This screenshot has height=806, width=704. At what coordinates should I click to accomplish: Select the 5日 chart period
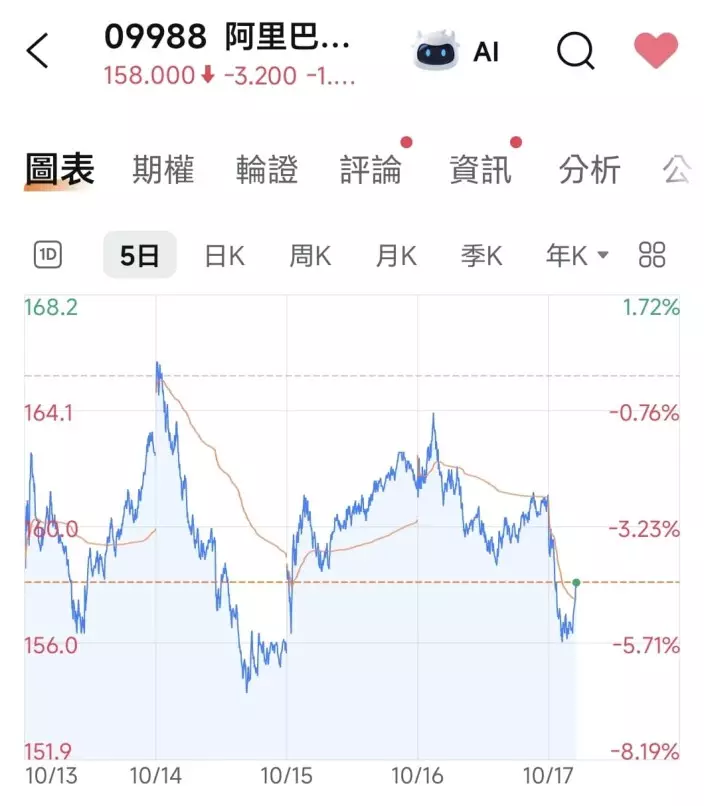[x=140, y=255]
